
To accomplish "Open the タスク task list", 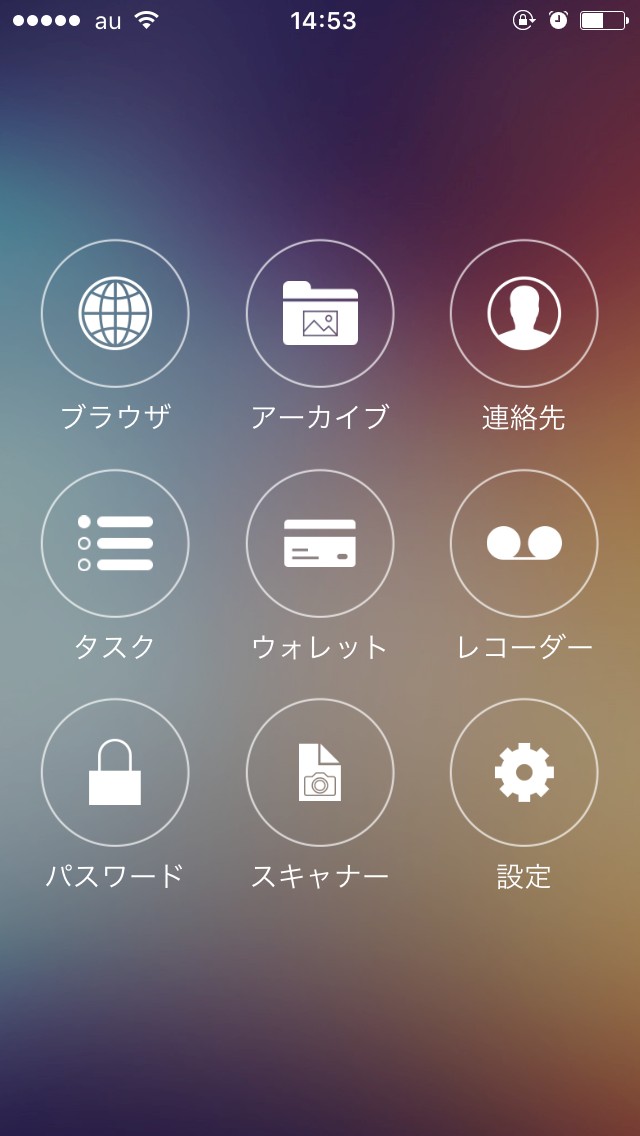I will point(115,543).
